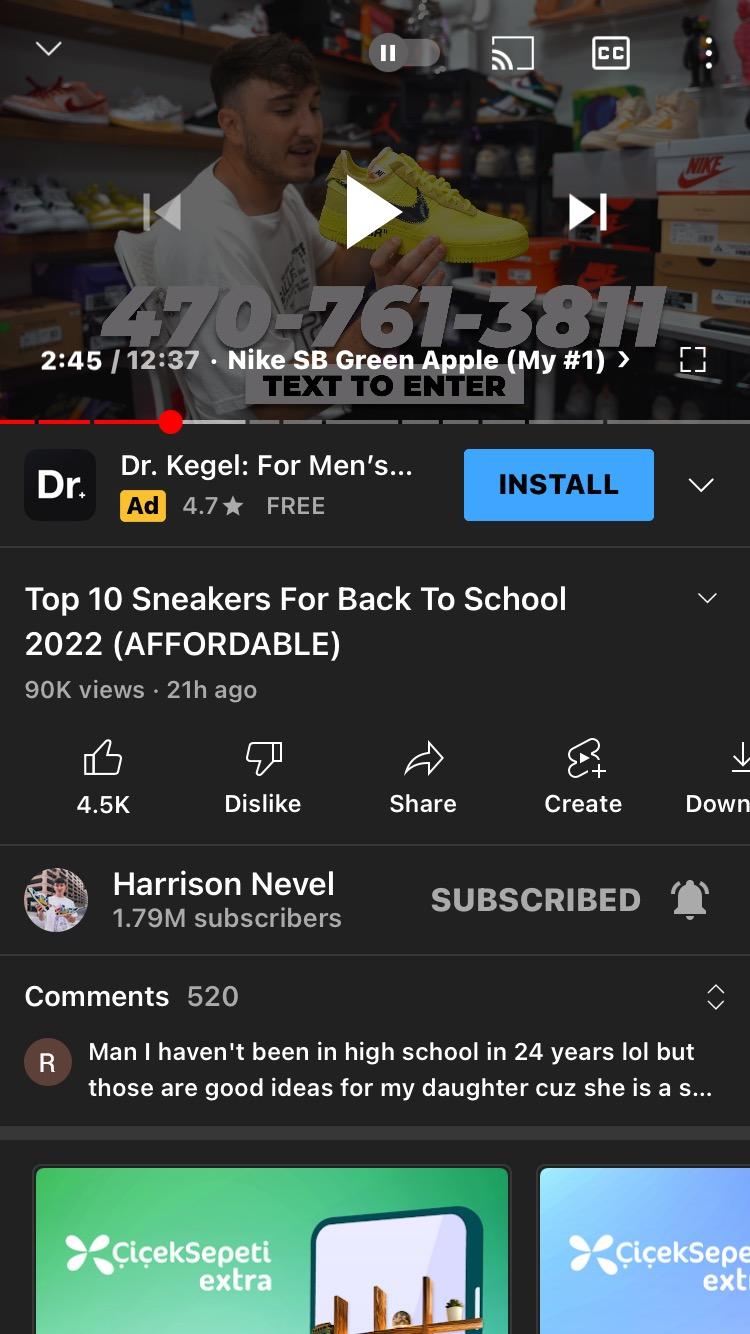Open the video's overflow menu

click(707, 53)
